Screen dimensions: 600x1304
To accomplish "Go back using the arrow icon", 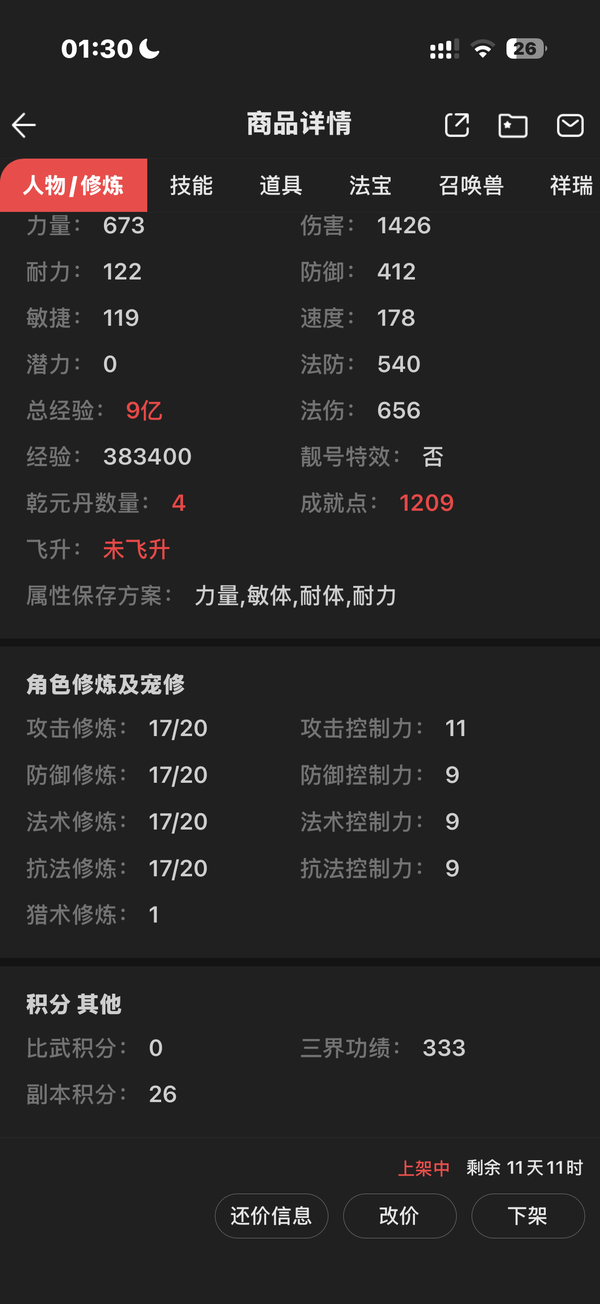I will 24,125.
